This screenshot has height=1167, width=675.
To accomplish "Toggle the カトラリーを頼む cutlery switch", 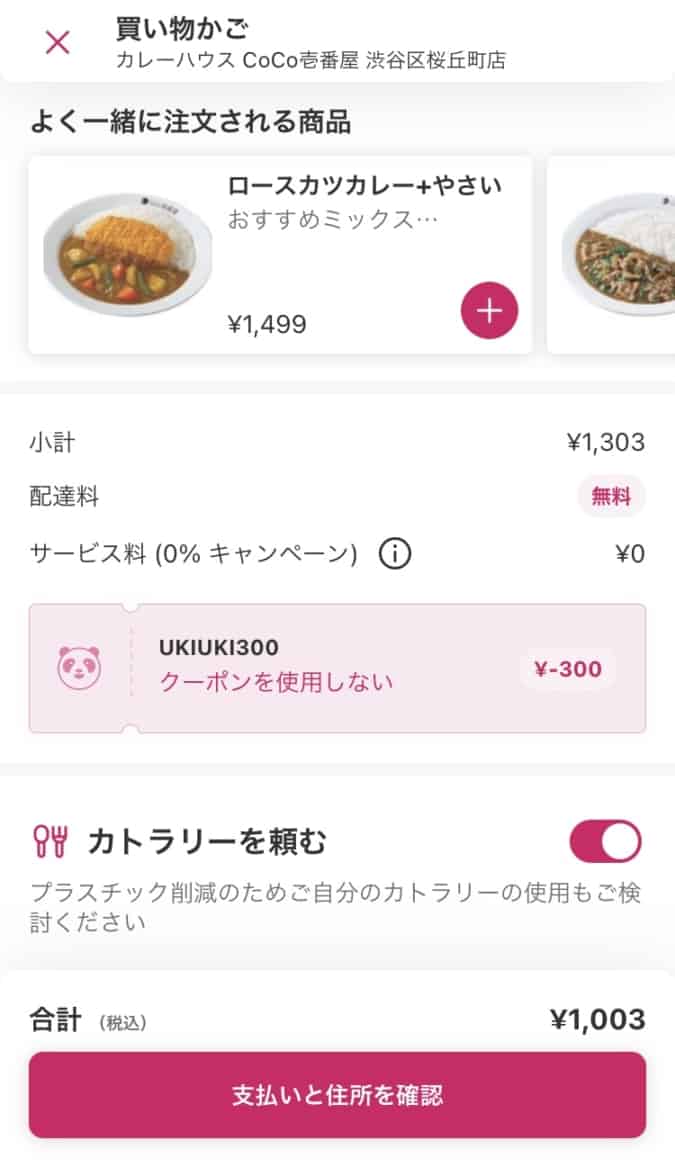I will (605, 841).
